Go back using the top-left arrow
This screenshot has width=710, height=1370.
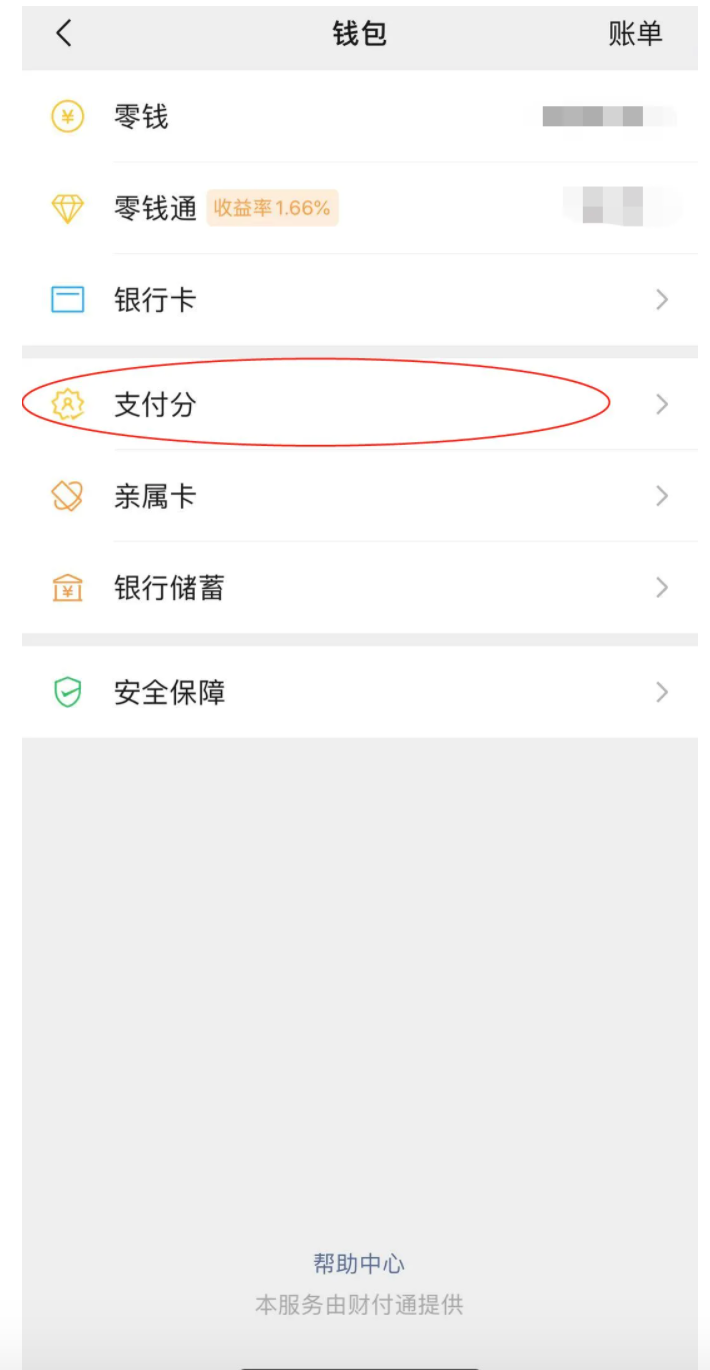coord(64,33)
